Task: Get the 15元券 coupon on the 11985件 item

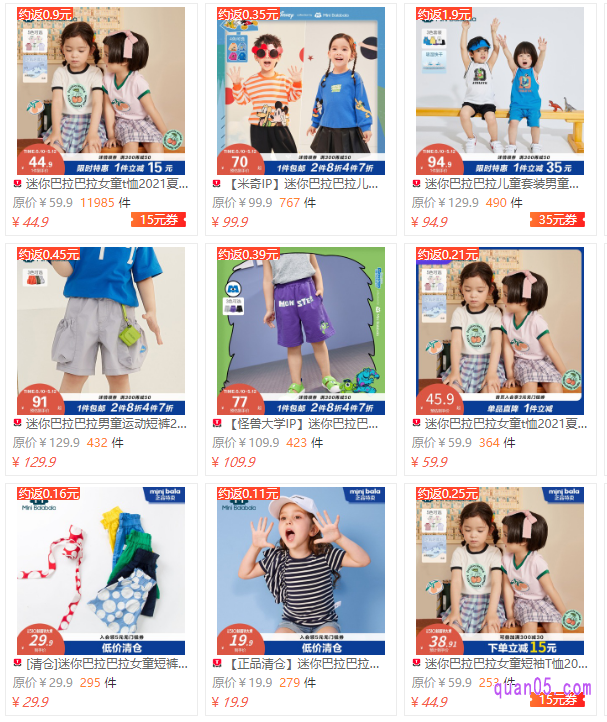Action: [x=162, y=221]
